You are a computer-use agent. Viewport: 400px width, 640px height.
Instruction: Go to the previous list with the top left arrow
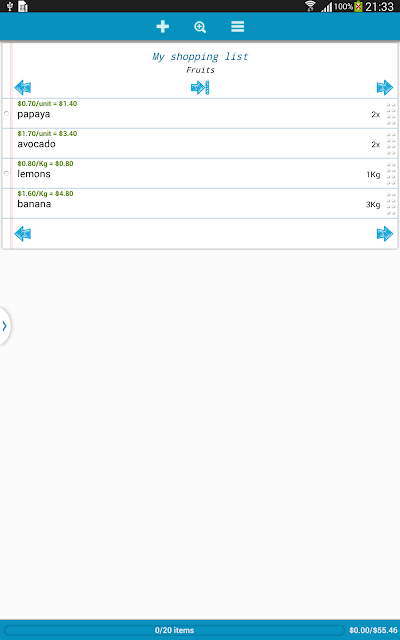click(x=22, y=87)
